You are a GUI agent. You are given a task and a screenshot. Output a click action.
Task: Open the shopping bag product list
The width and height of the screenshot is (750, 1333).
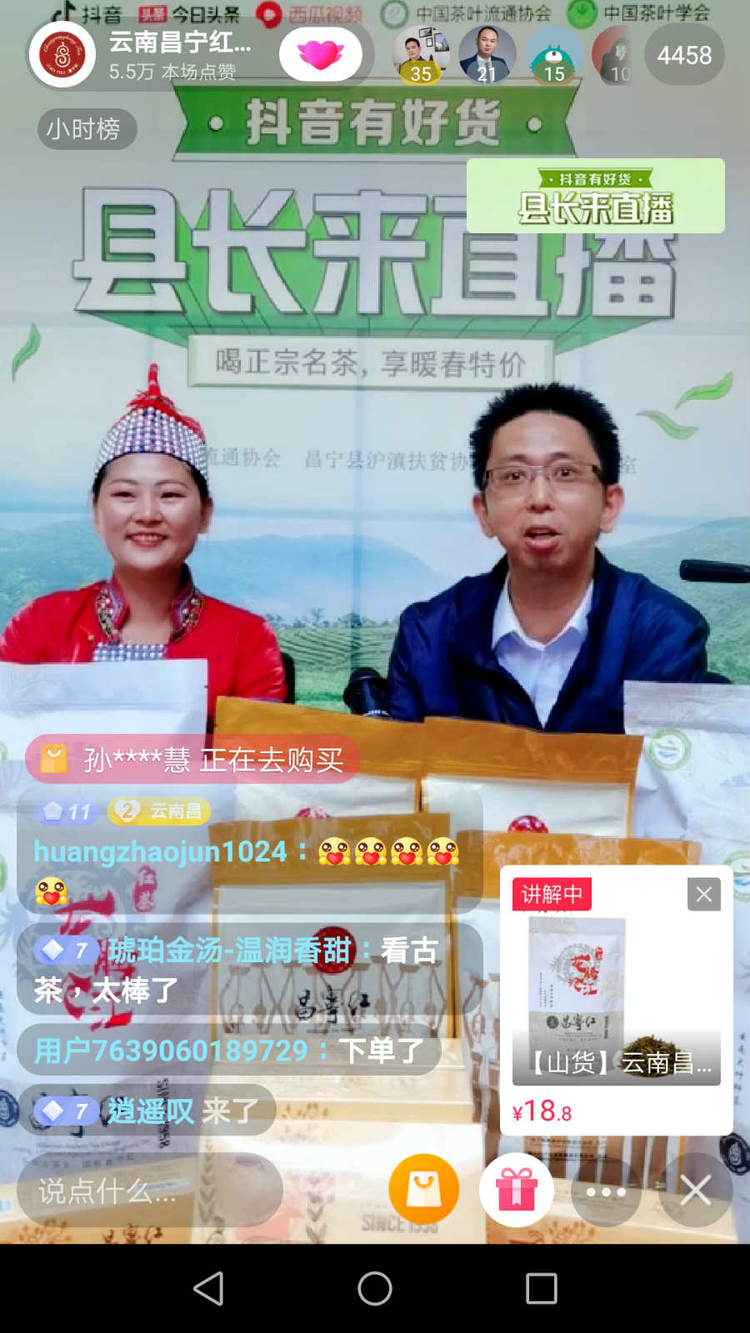point(424,1190)
